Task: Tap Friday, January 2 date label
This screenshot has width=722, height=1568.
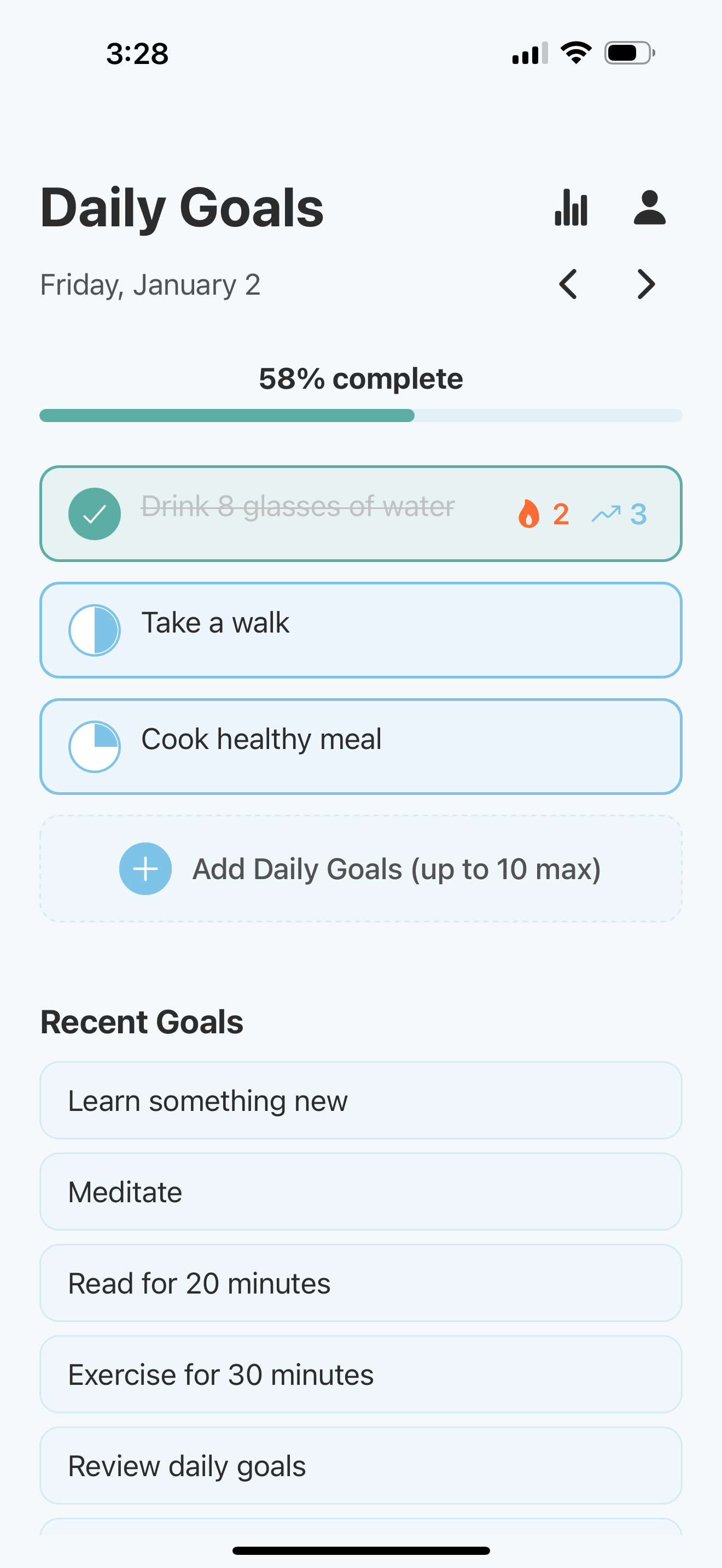Action: pos(150,284)
